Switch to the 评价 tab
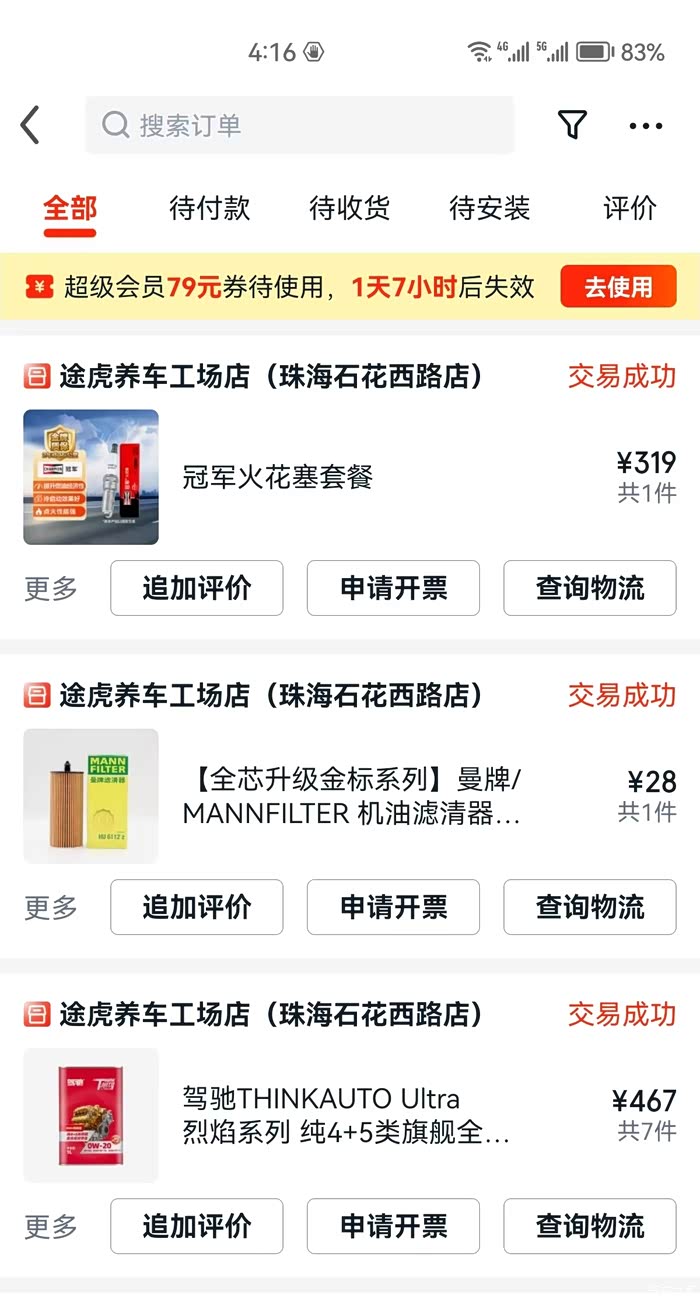 (x=630, y=208)
